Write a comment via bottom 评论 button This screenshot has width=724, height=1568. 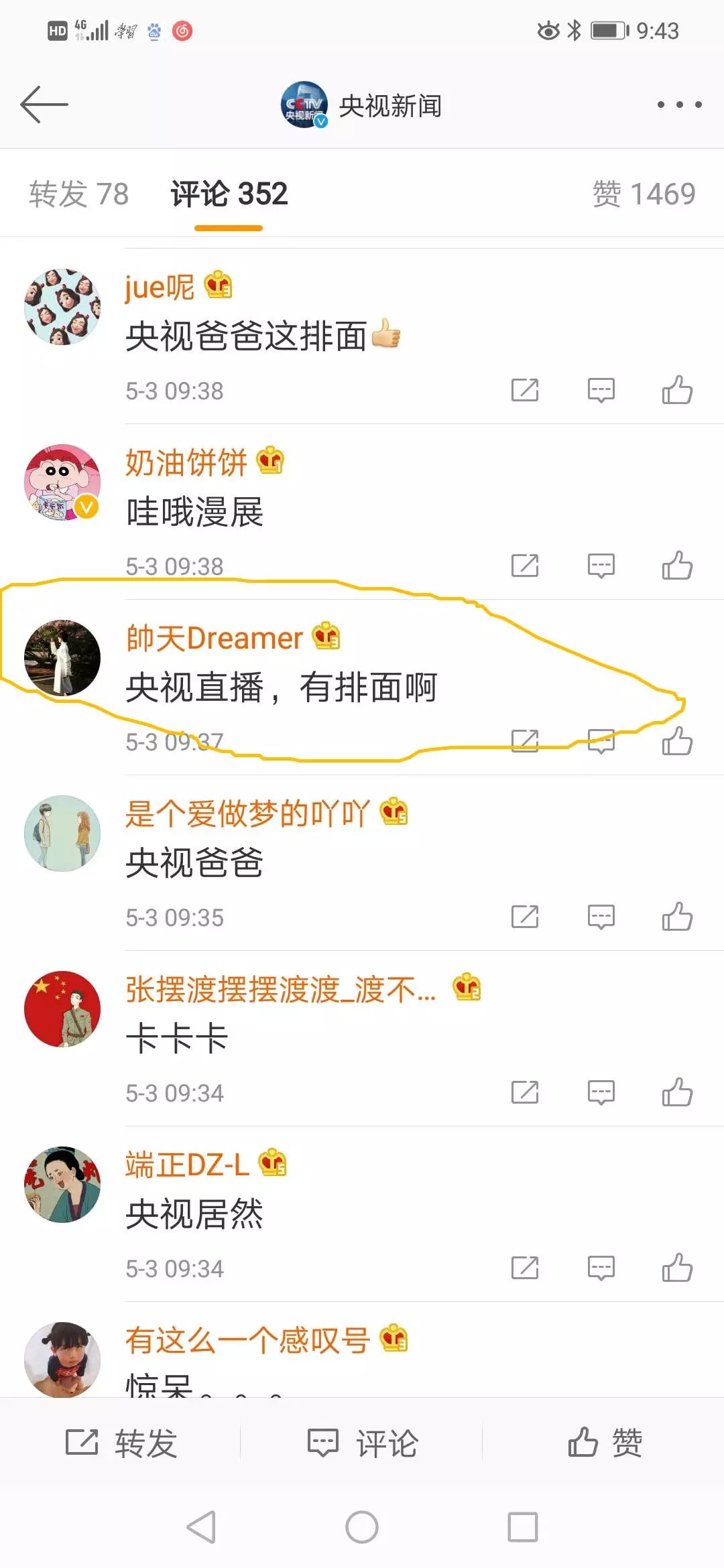click(363, 1443)
